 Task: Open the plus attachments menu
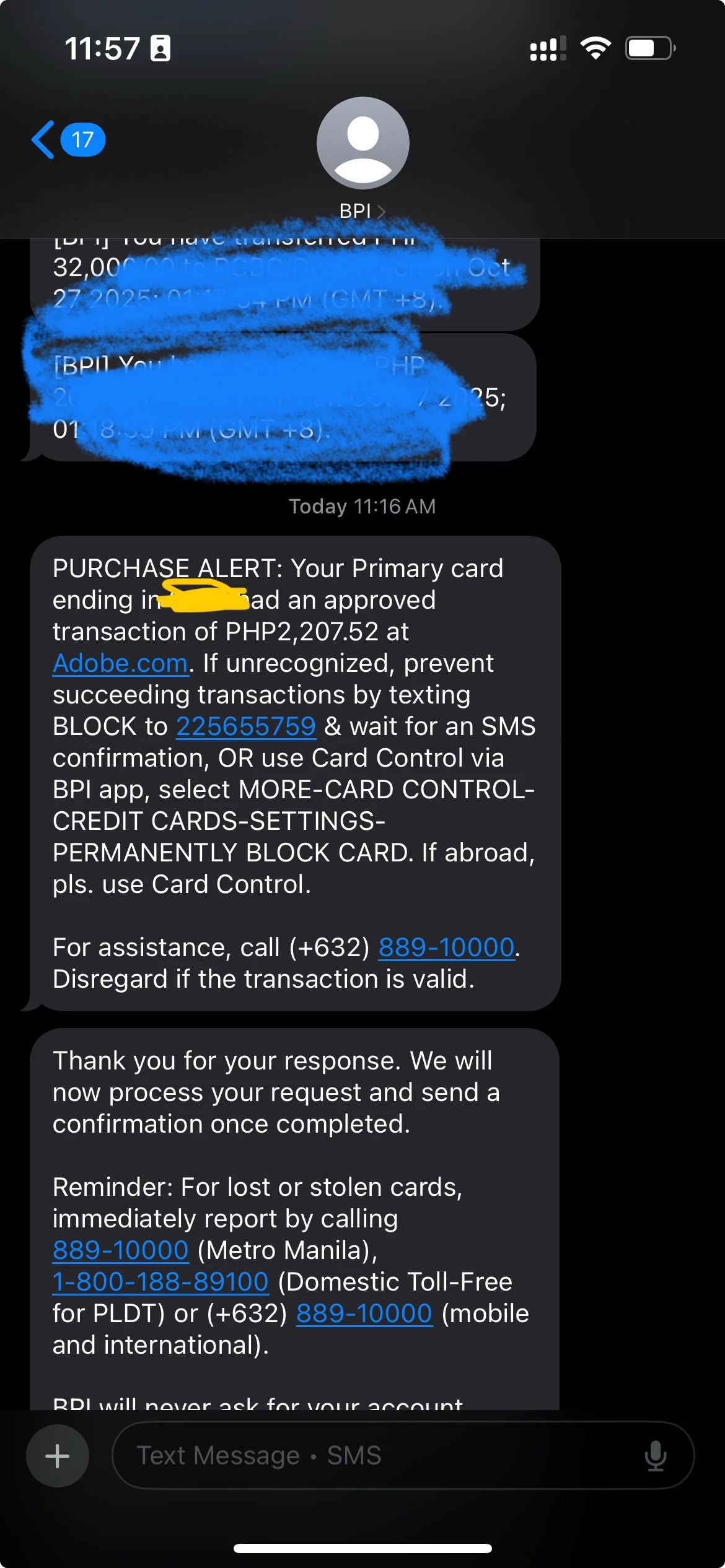click(58, 1456)
